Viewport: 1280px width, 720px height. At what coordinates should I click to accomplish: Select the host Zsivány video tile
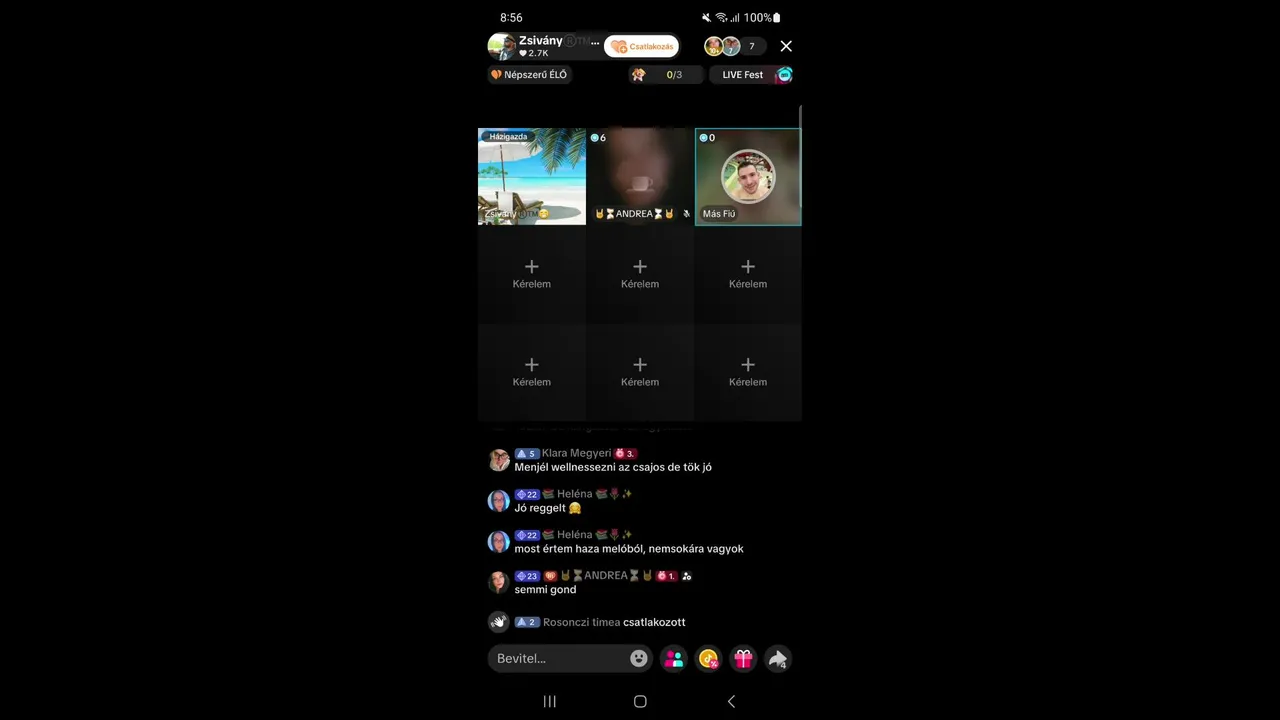[x=532, y=176]
